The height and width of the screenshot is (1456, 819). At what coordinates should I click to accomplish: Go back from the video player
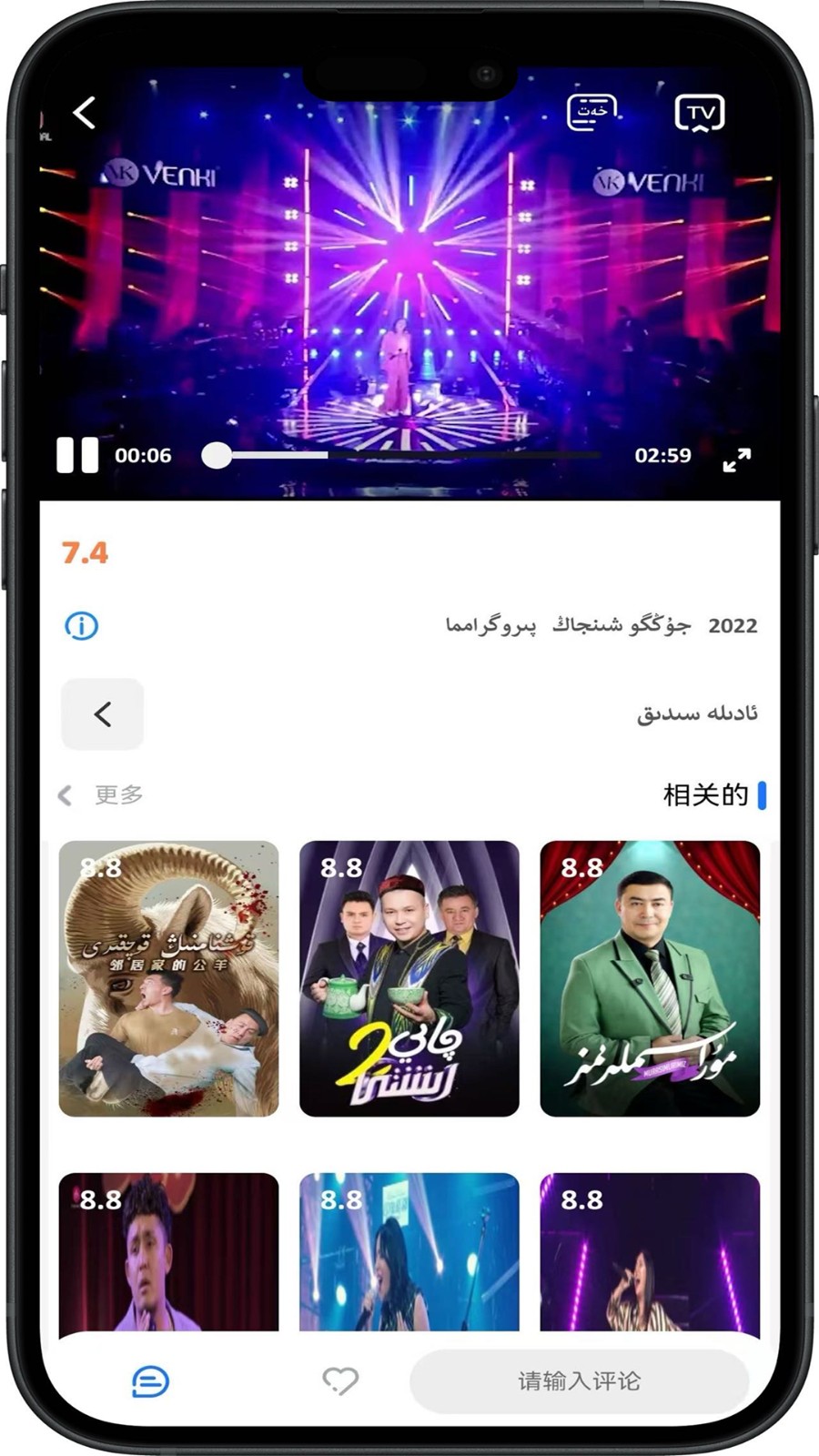click(x=85, y=114)
